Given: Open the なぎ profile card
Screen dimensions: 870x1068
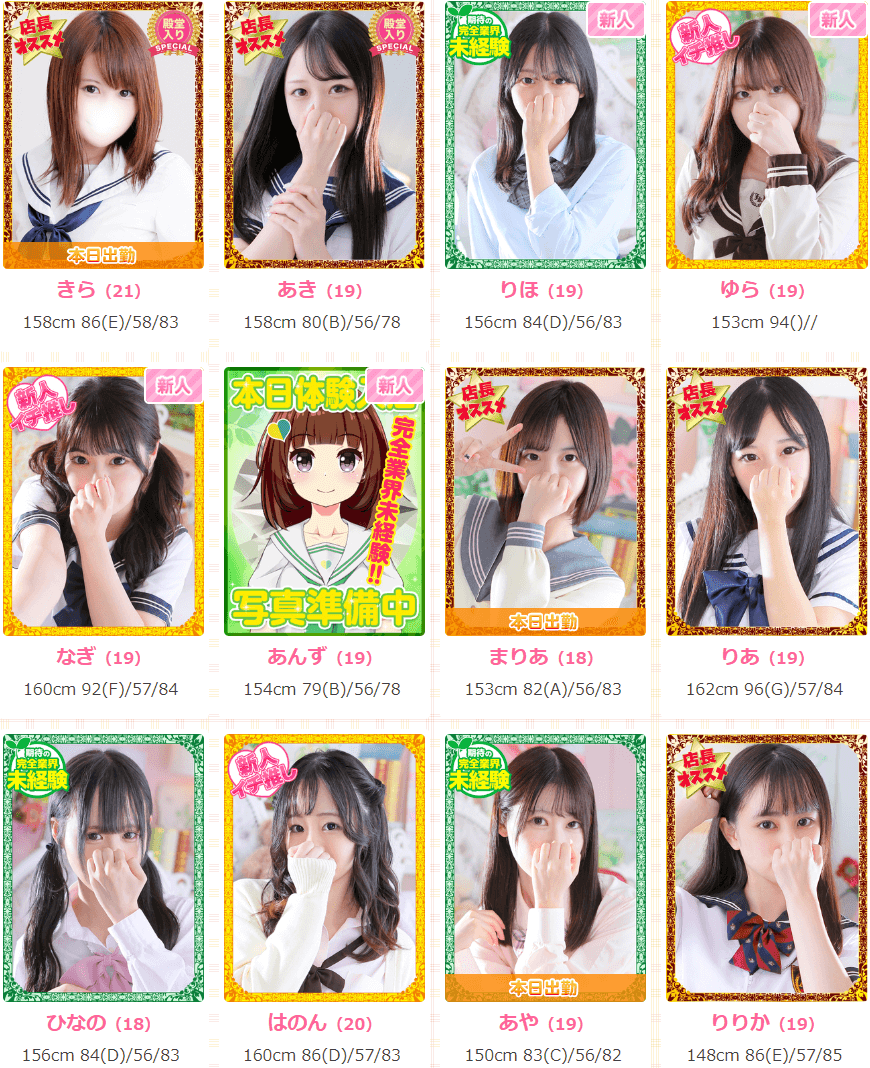Looking at the screenshot, I should pos(103,502).
